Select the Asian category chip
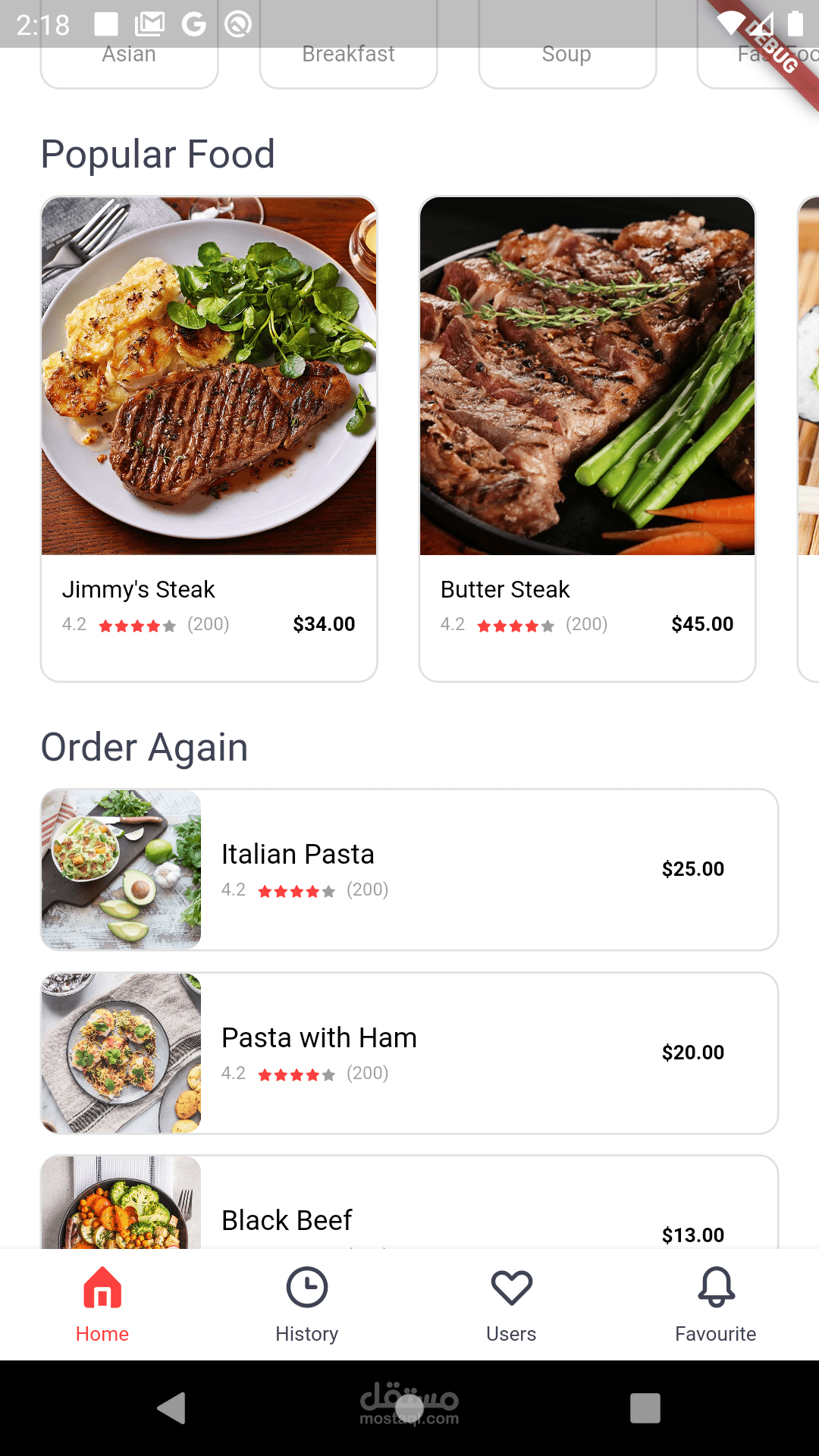 (128, 55)
